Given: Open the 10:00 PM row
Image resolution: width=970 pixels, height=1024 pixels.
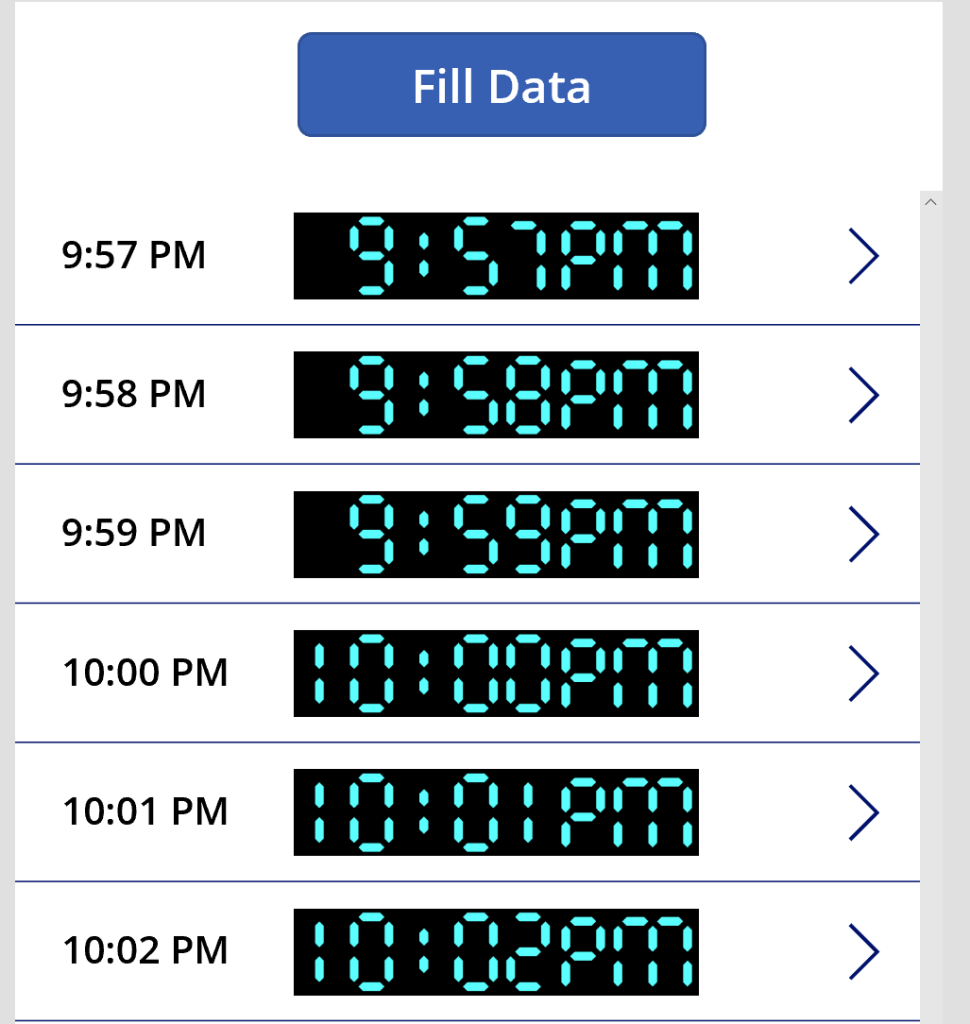Looking at the screenshot, I should [863, 673].
